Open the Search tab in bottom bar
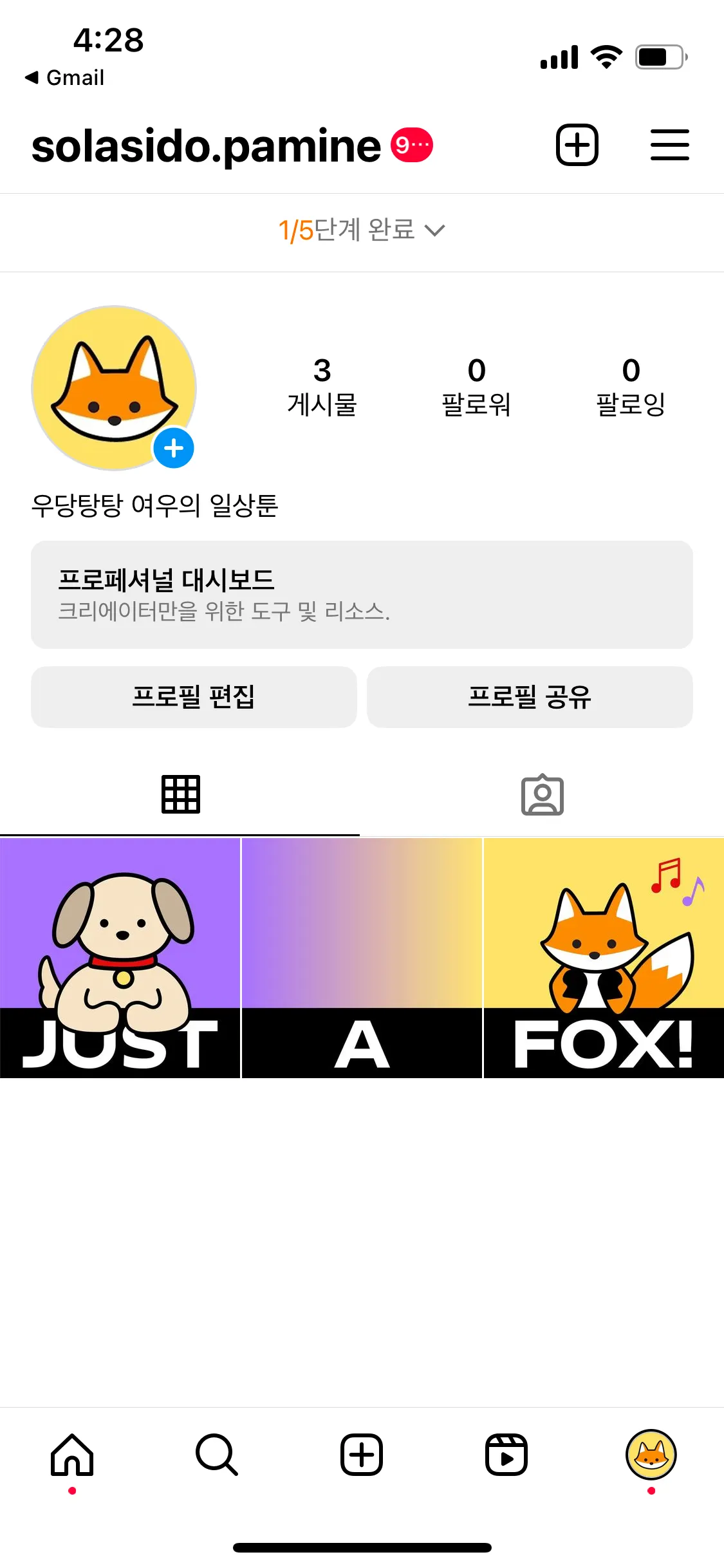This screenshot has width=724, height=1568. click(x=217, y=1455)
